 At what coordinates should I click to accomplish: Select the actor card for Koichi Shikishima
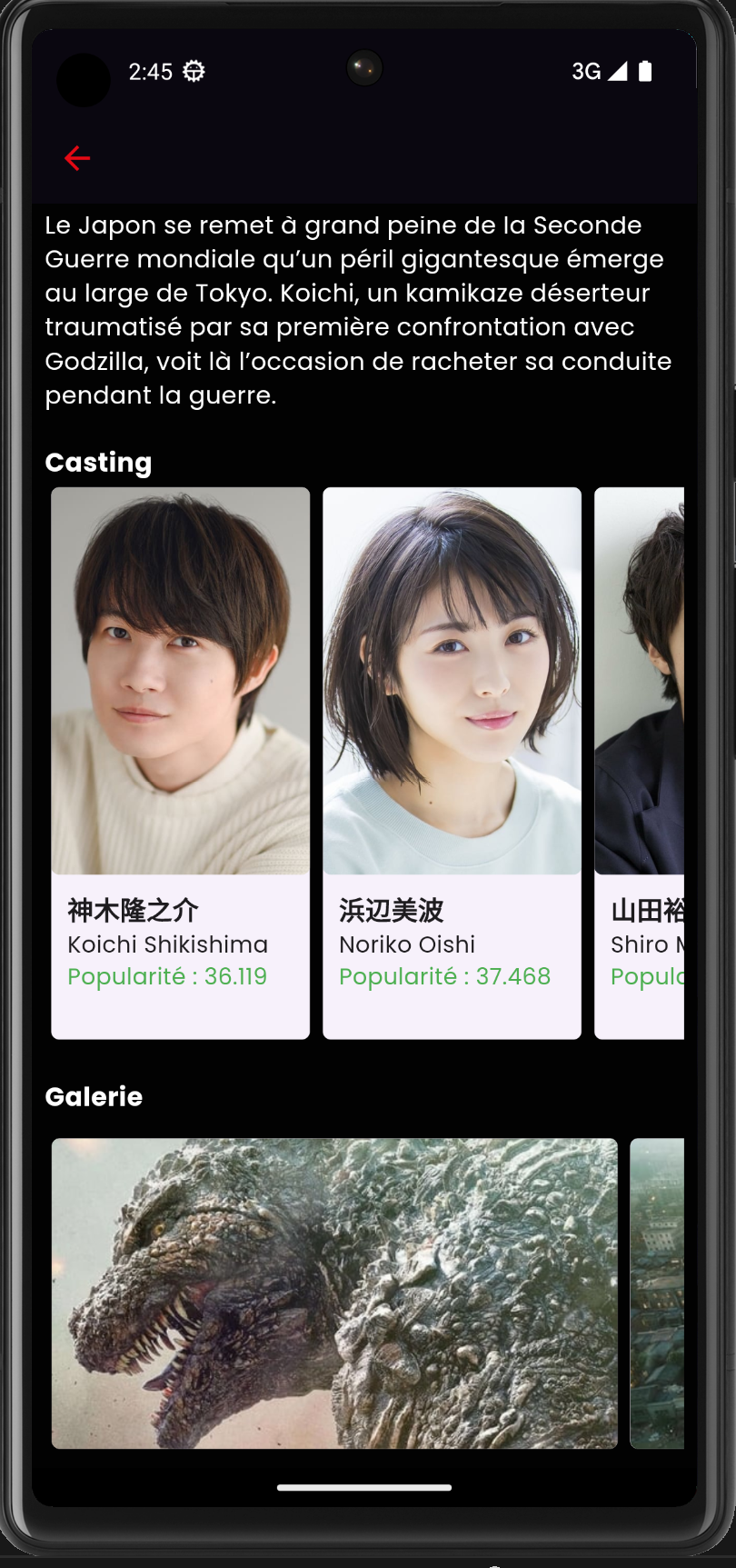(180, 762)
